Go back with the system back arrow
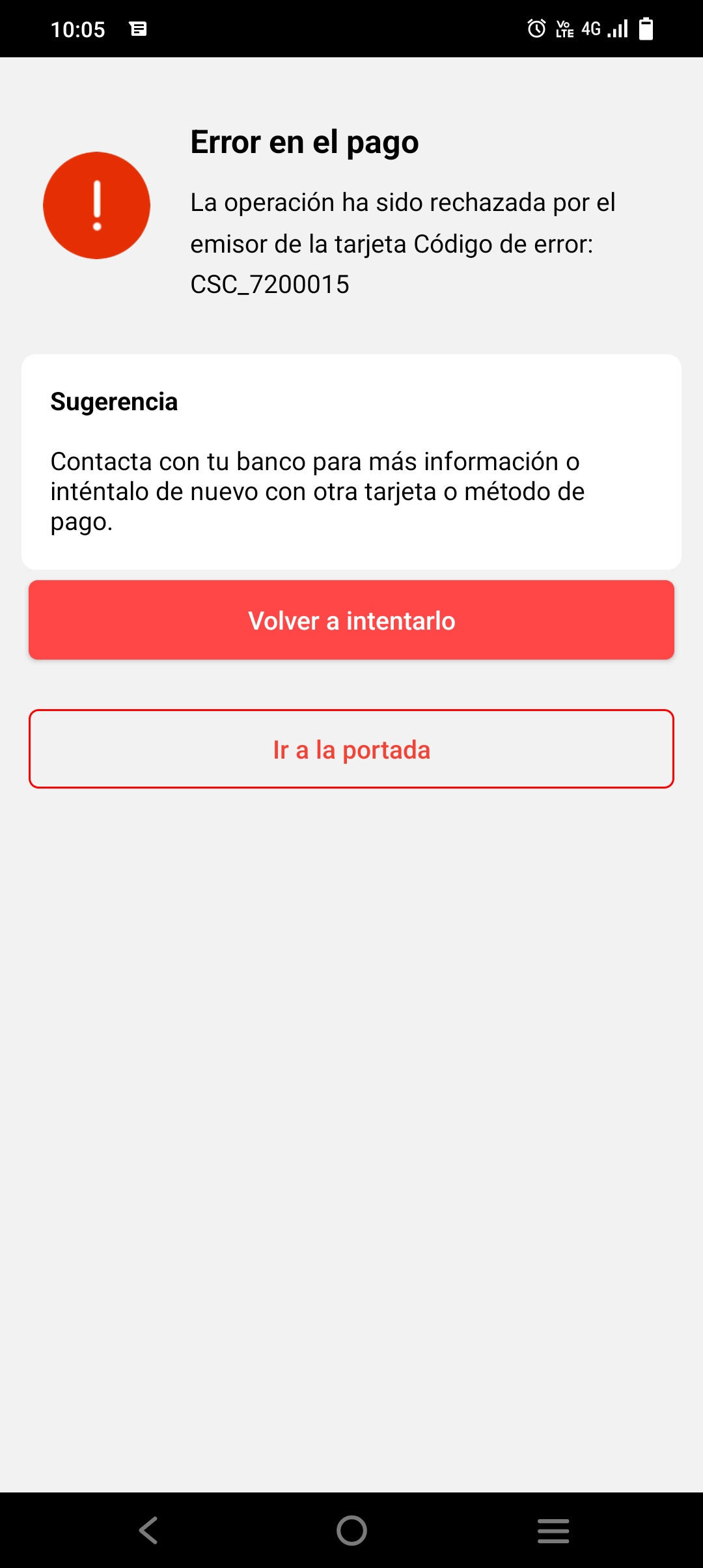Viewport: 703px width, 1568px height. [x=149, y=1530]
